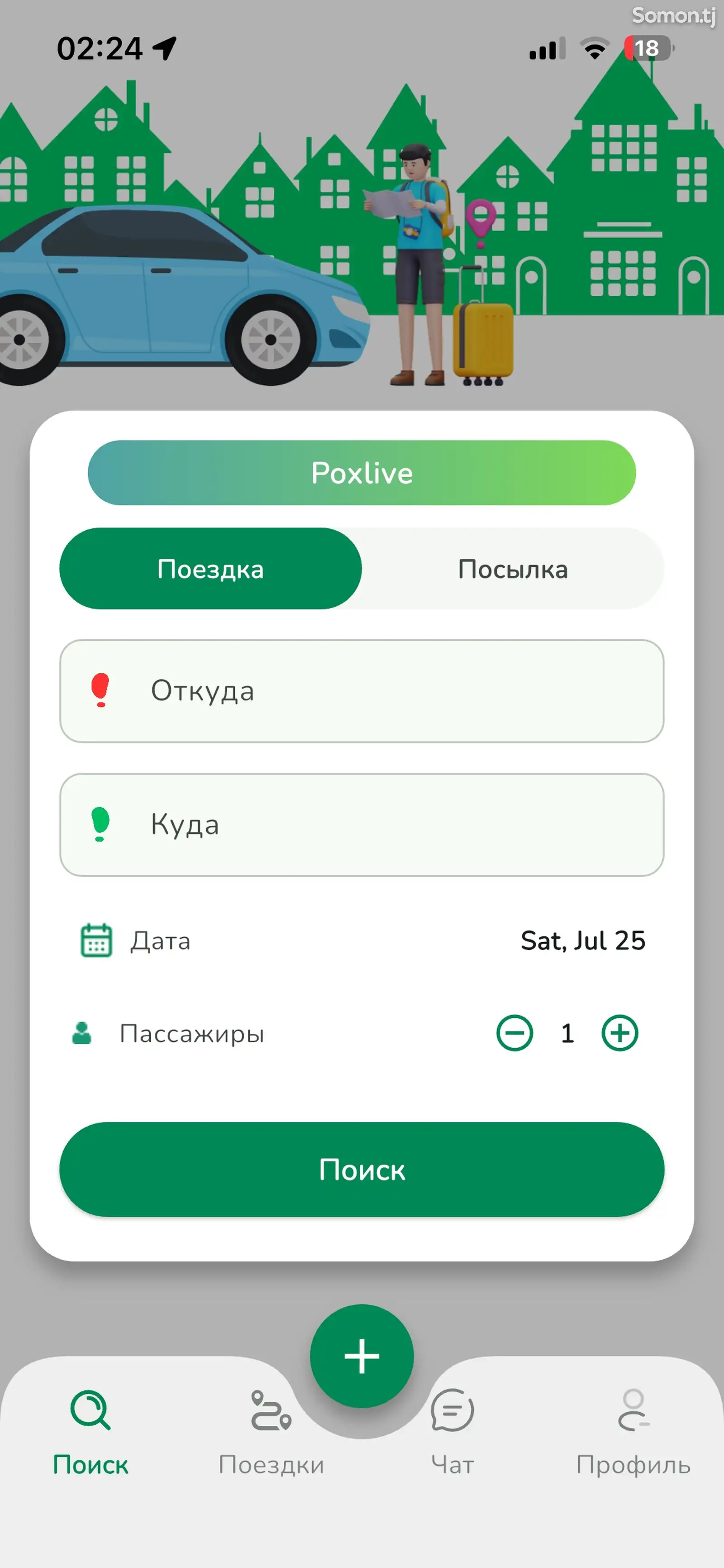The height and width of the screenshot is (1568, 724).
Task: Decrease the passenger count with minus
Action: [514, 1033]
